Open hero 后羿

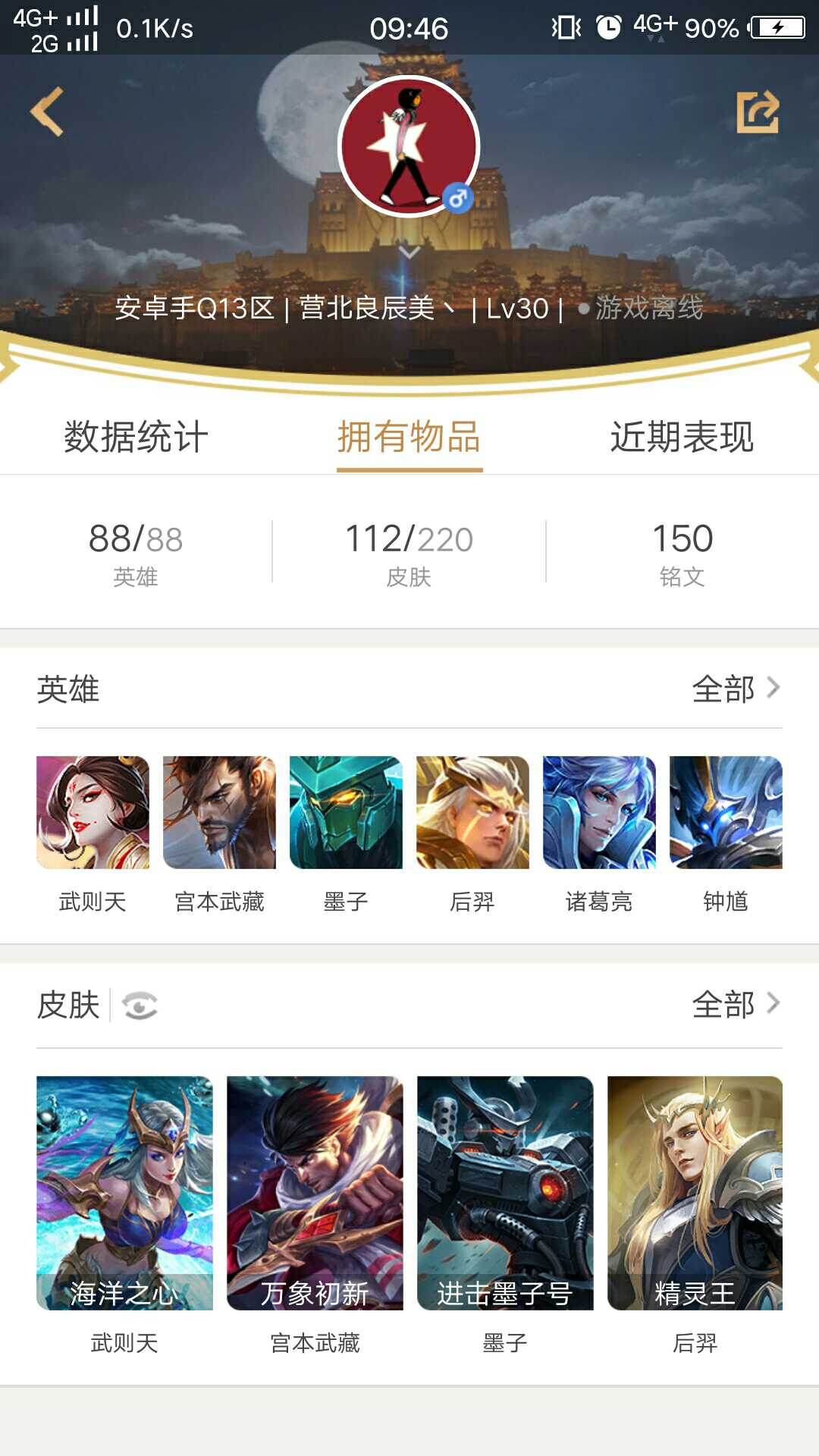(472, 812)
